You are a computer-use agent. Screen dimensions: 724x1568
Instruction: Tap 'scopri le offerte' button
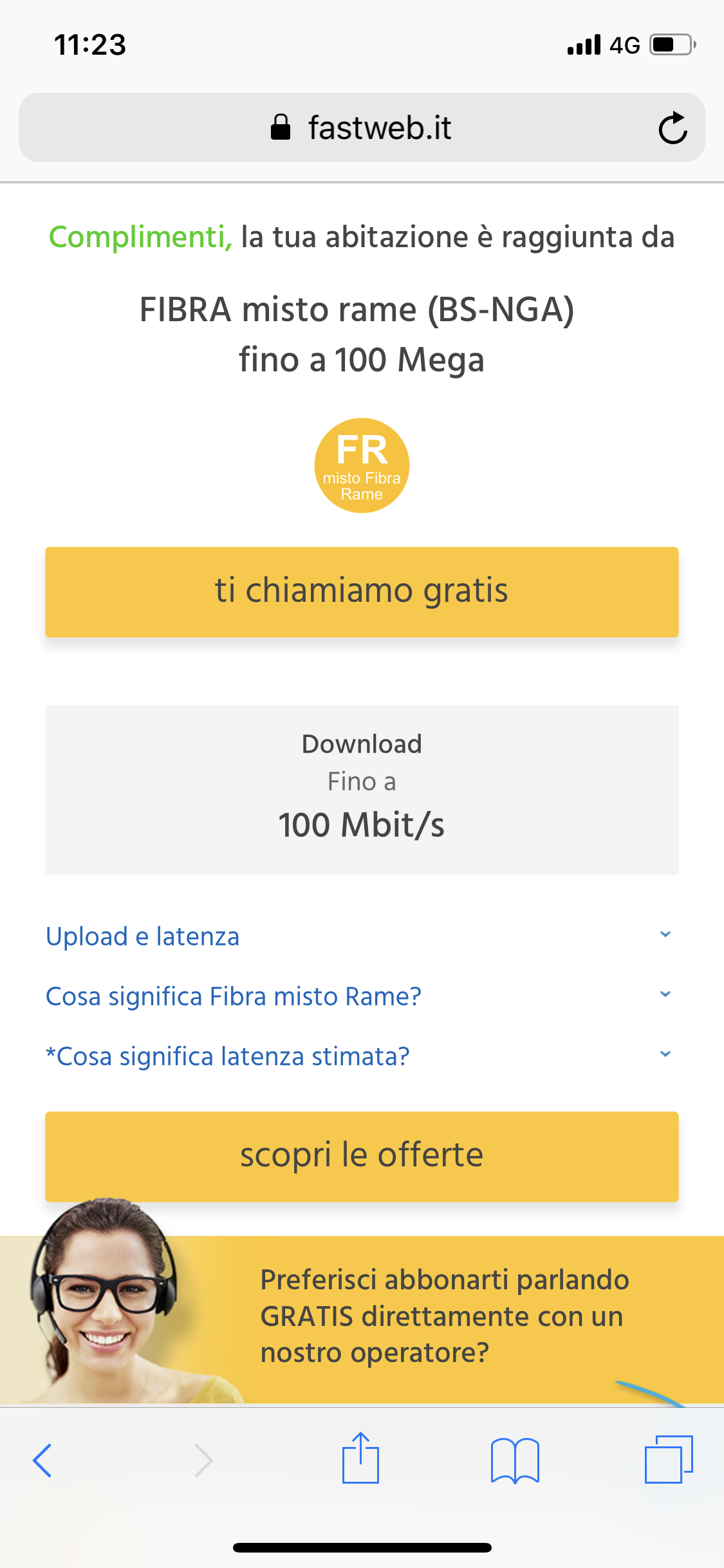[x=362, y=1156]
